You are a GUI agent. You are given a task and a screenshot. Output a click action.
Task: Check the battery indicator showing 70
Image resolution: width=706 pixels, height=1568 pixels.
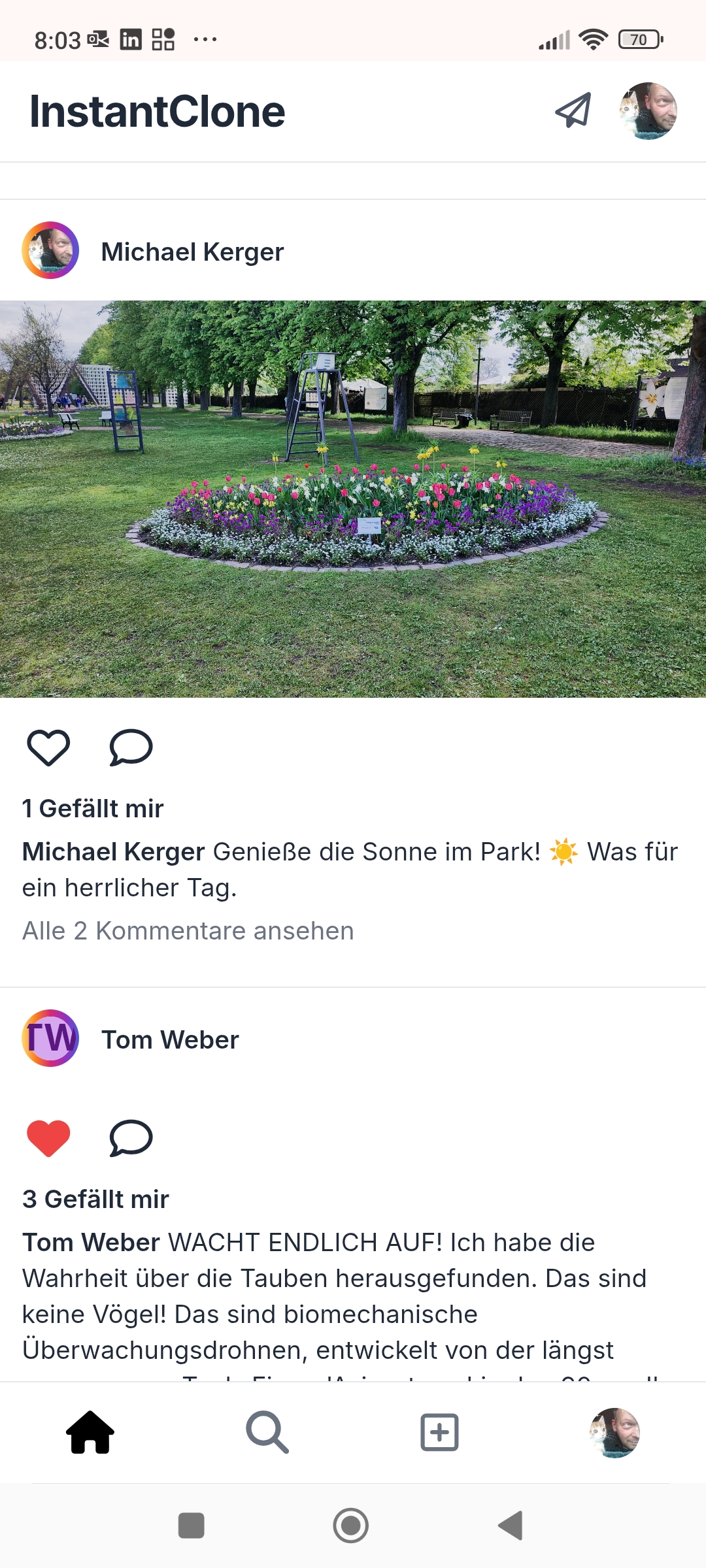(639, 39)
